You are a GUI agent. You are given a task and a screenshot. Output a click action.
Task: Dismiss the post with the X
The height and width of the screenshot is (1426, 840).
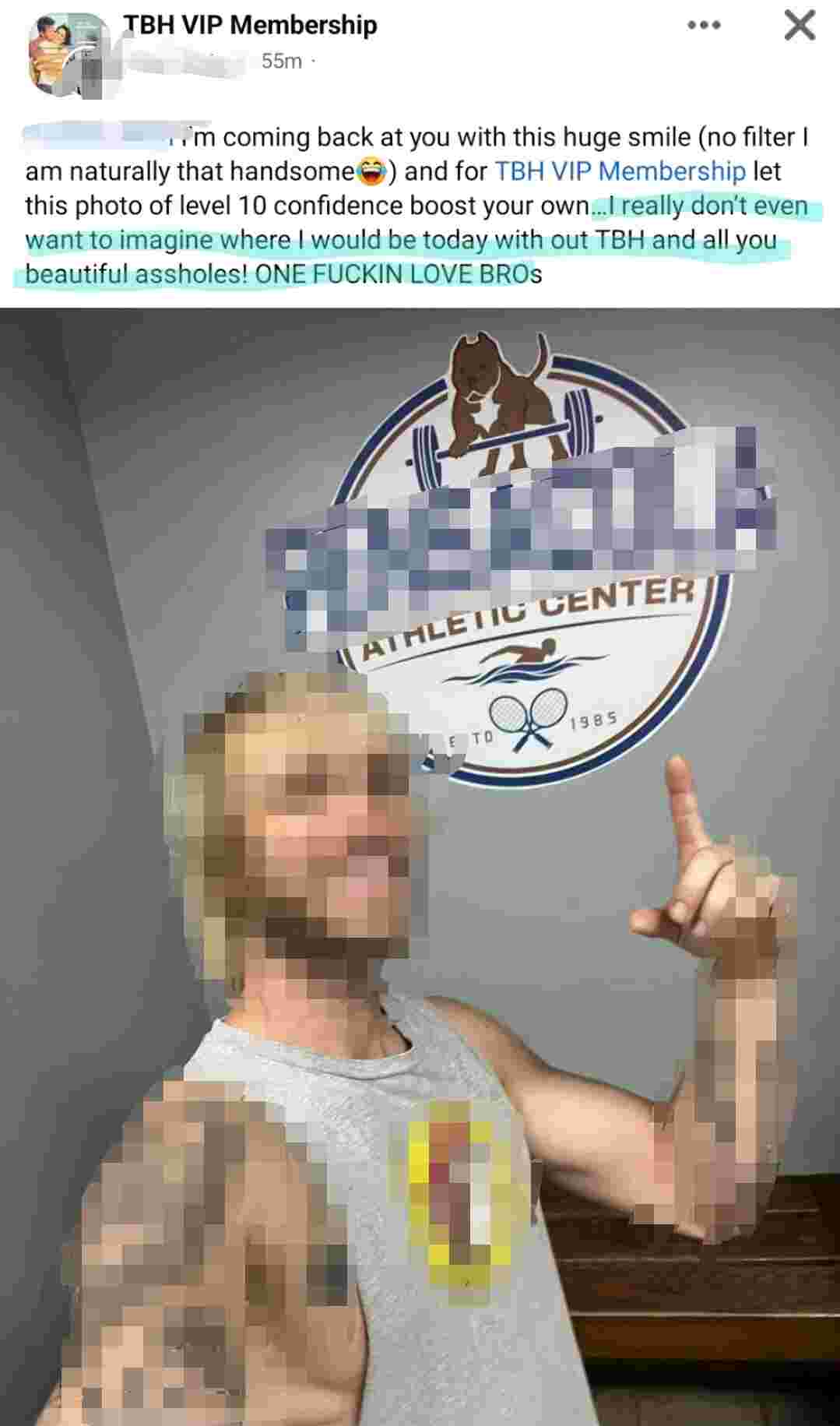click(x=799, y=26)
